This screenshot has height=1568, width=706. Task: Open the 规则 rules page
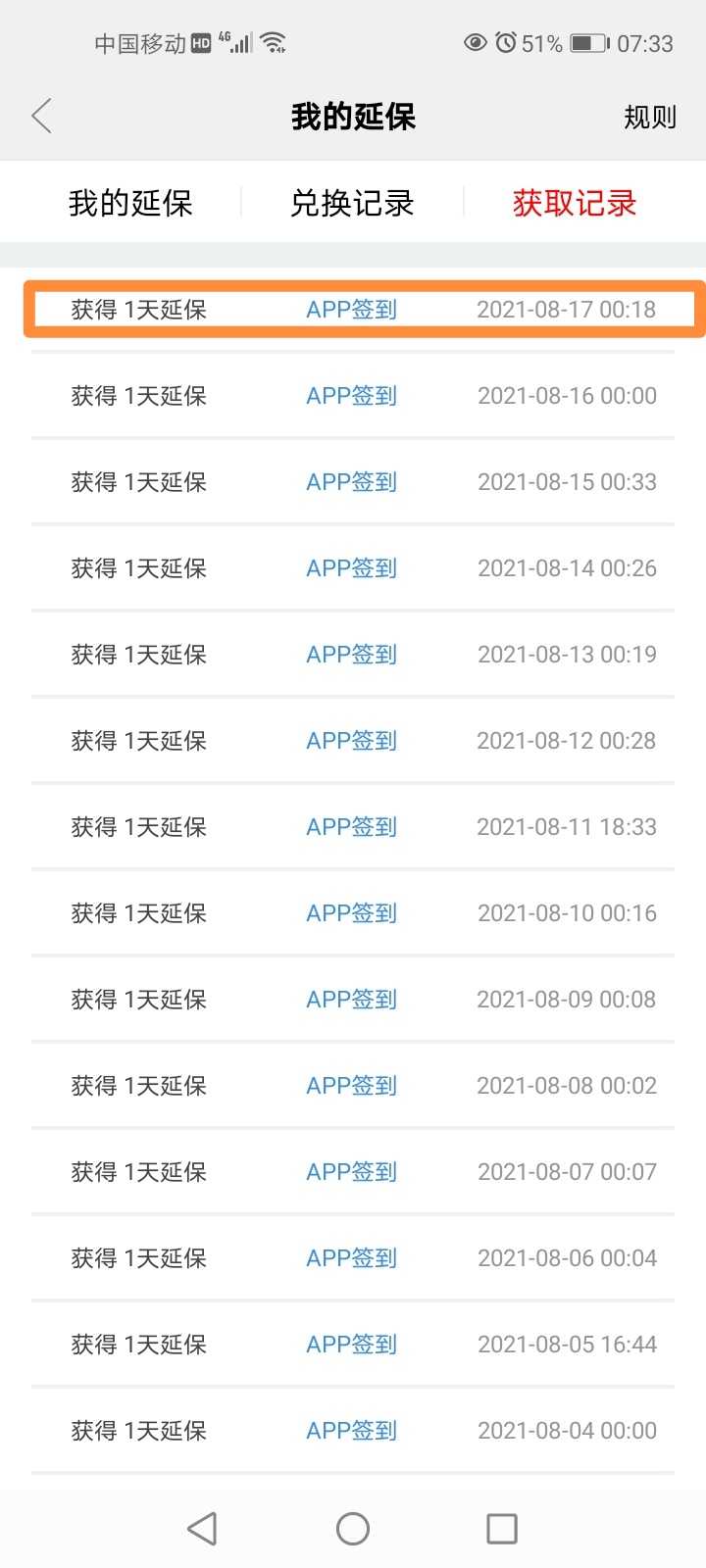tap(650, 118)
